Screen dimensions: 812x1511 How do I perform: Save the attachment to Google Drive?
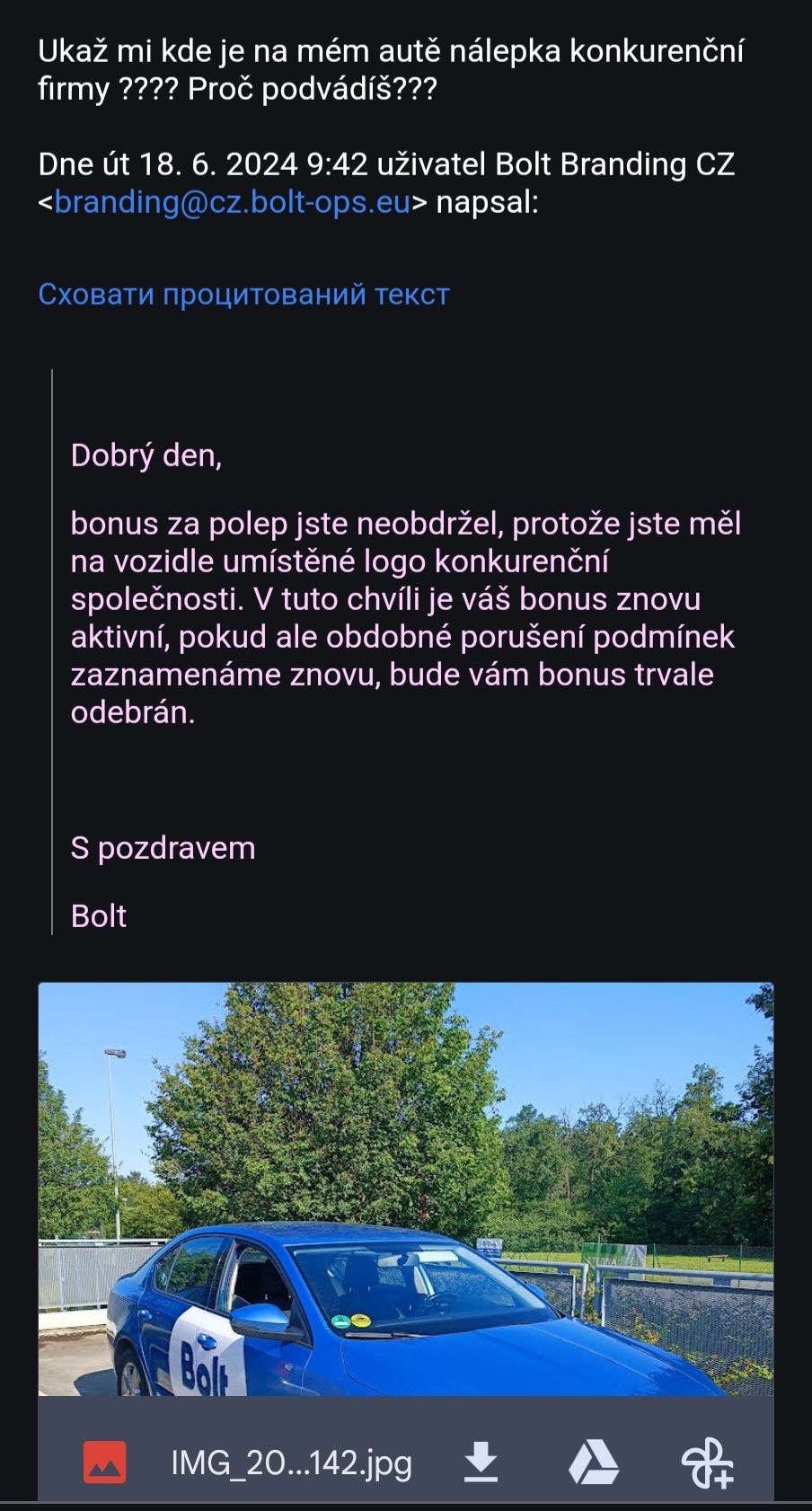594,1462
